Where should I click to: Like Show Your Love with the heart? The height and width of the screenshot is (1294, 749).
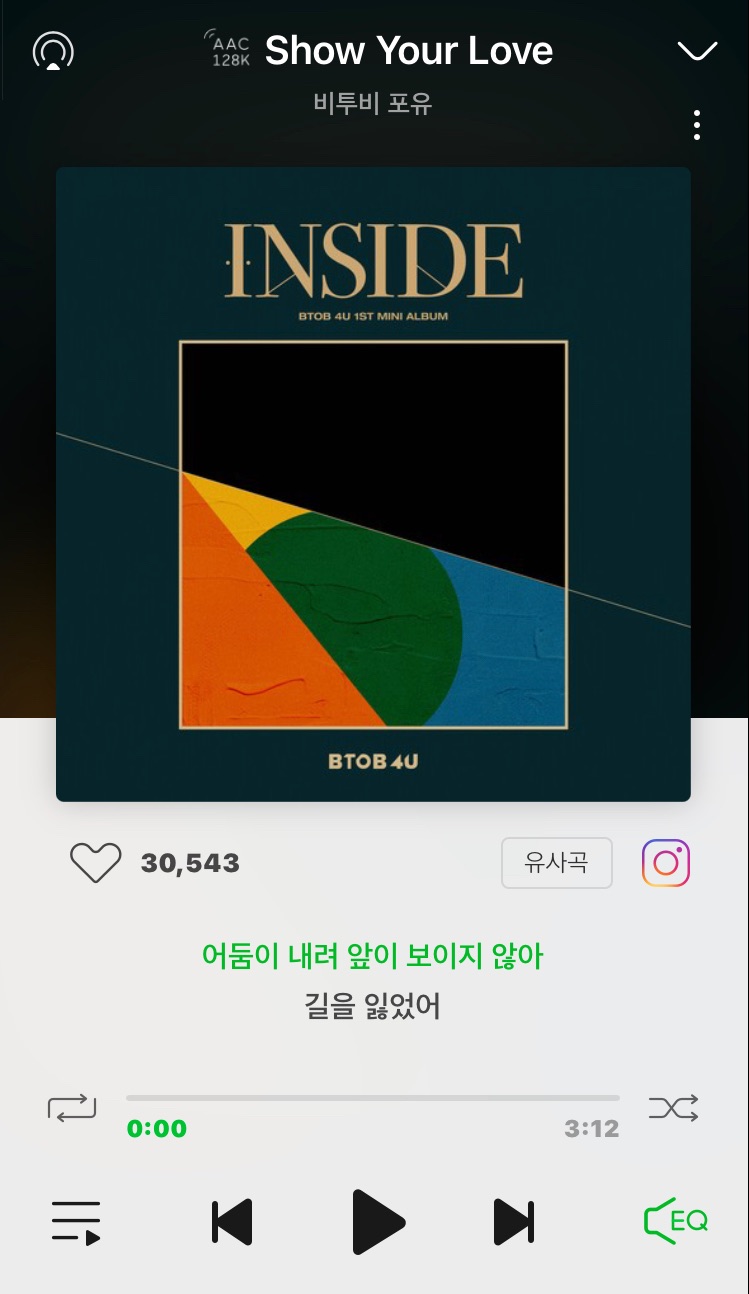point(95,862)
